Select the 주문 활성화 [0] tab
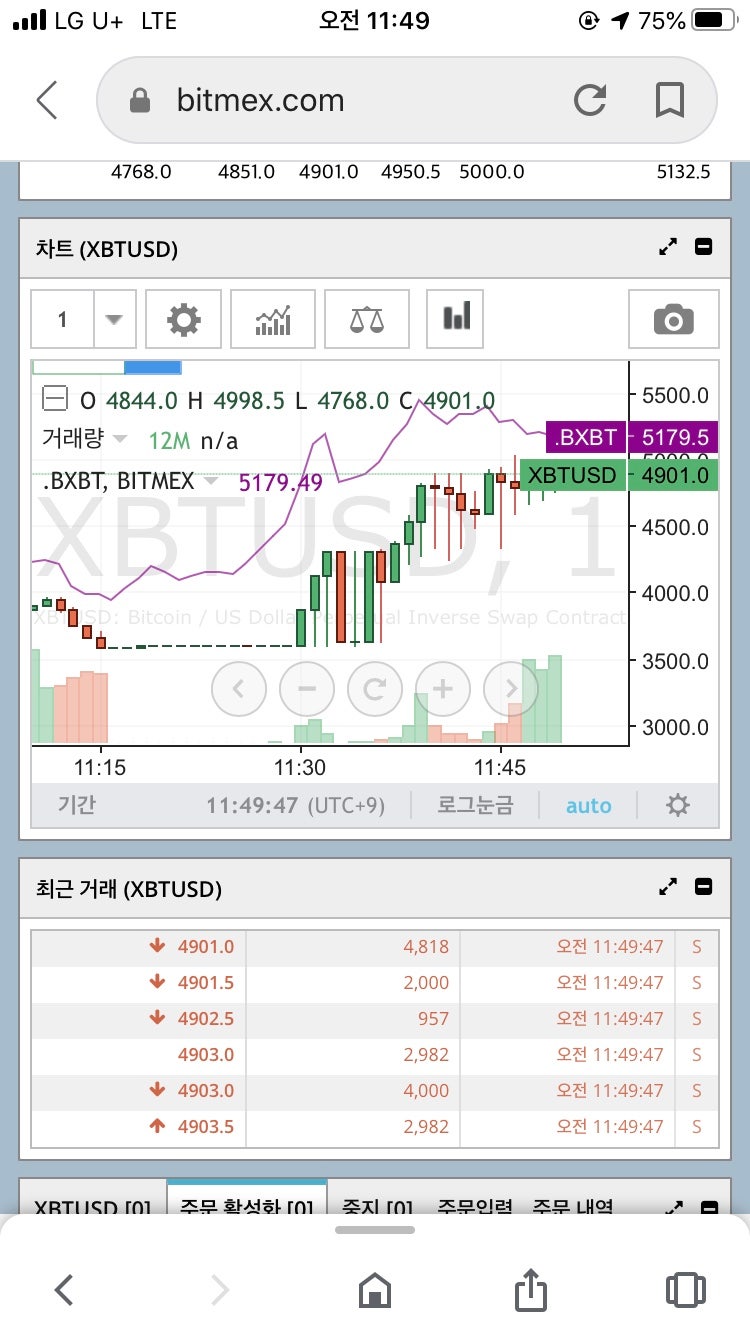 247,1209
